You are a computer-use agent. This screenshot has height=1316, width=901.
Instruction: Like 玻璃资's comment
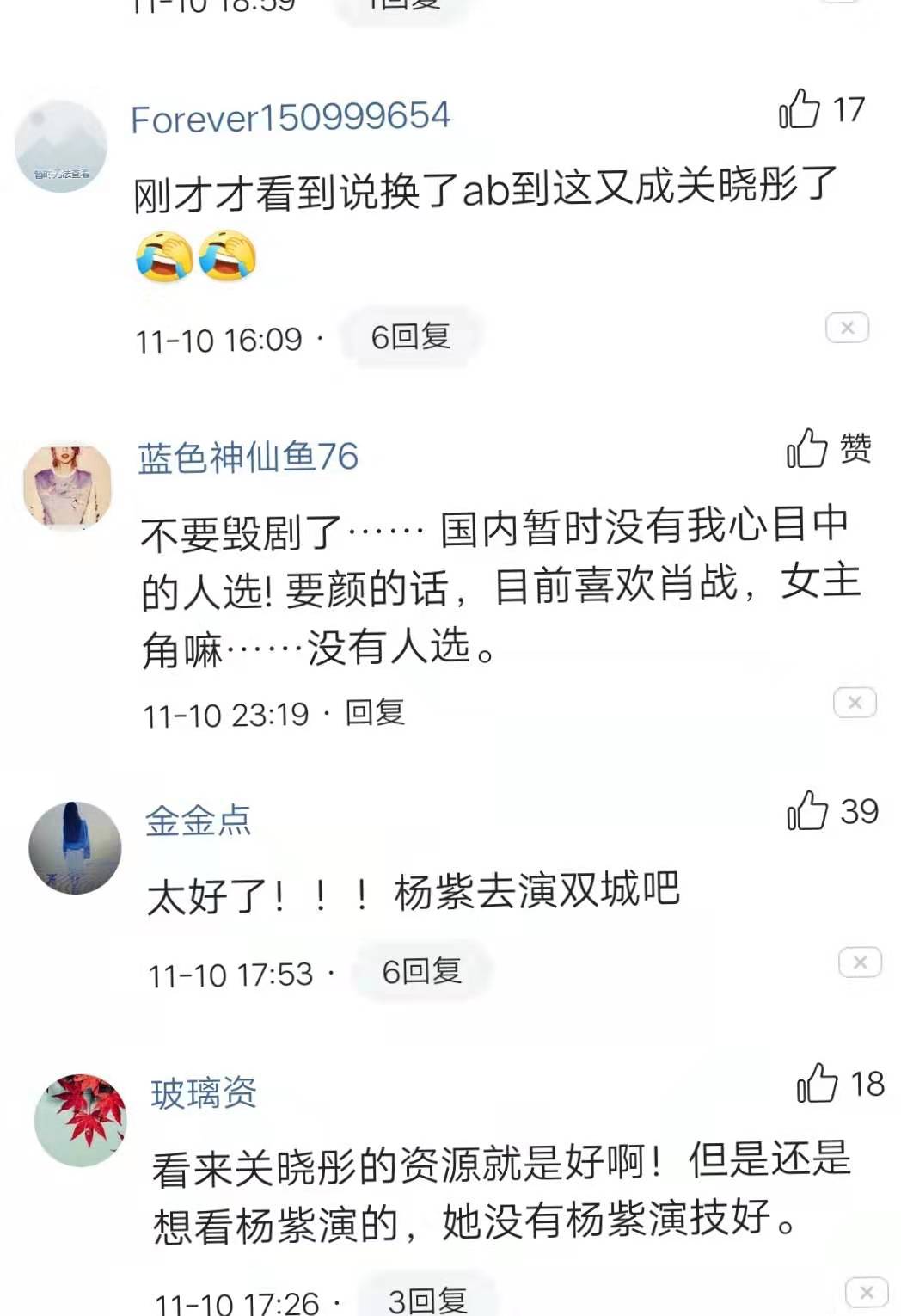click(817, 1084)
